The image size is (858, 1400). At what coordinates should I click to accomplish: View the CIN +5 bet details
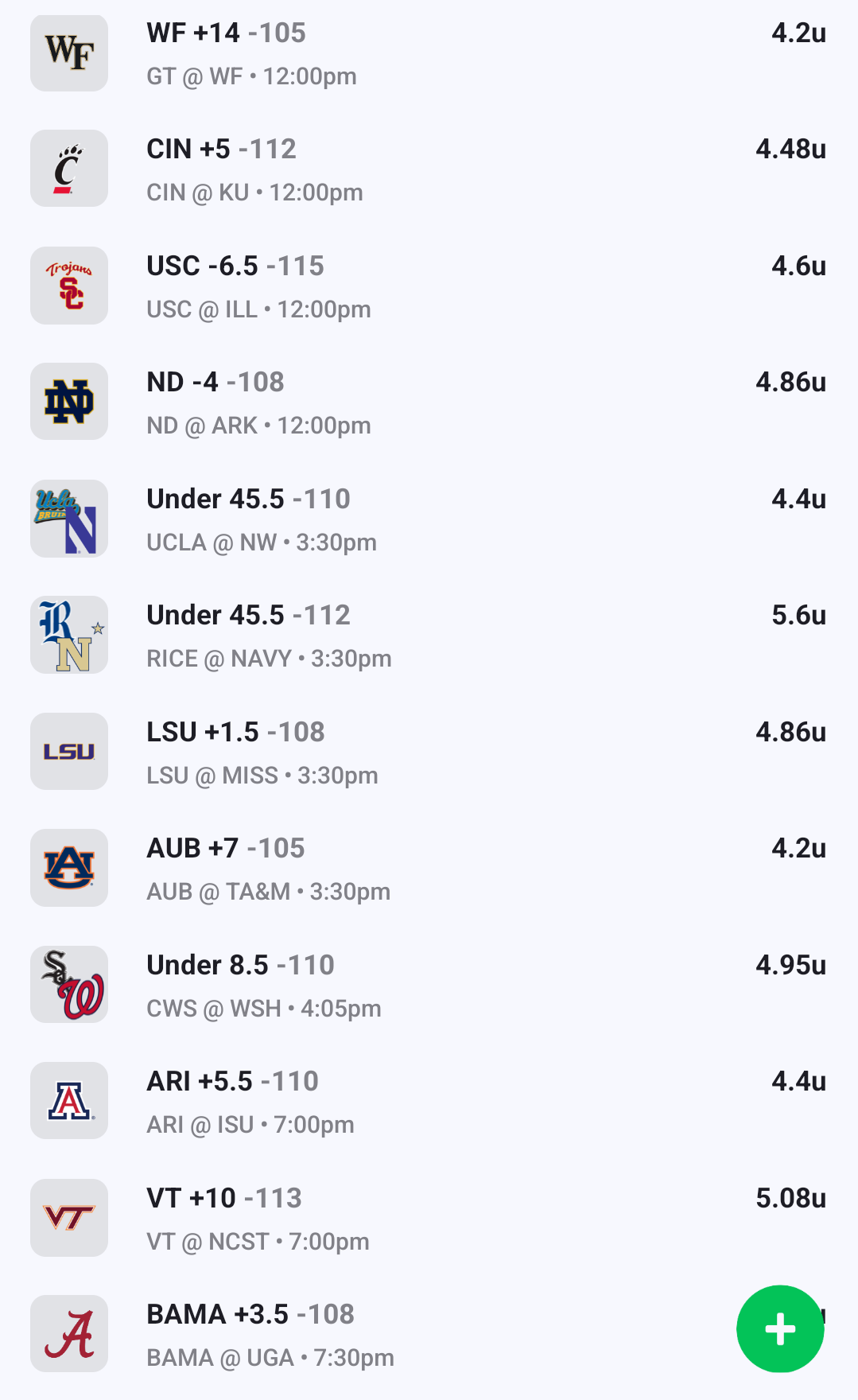tap(429, 170)
